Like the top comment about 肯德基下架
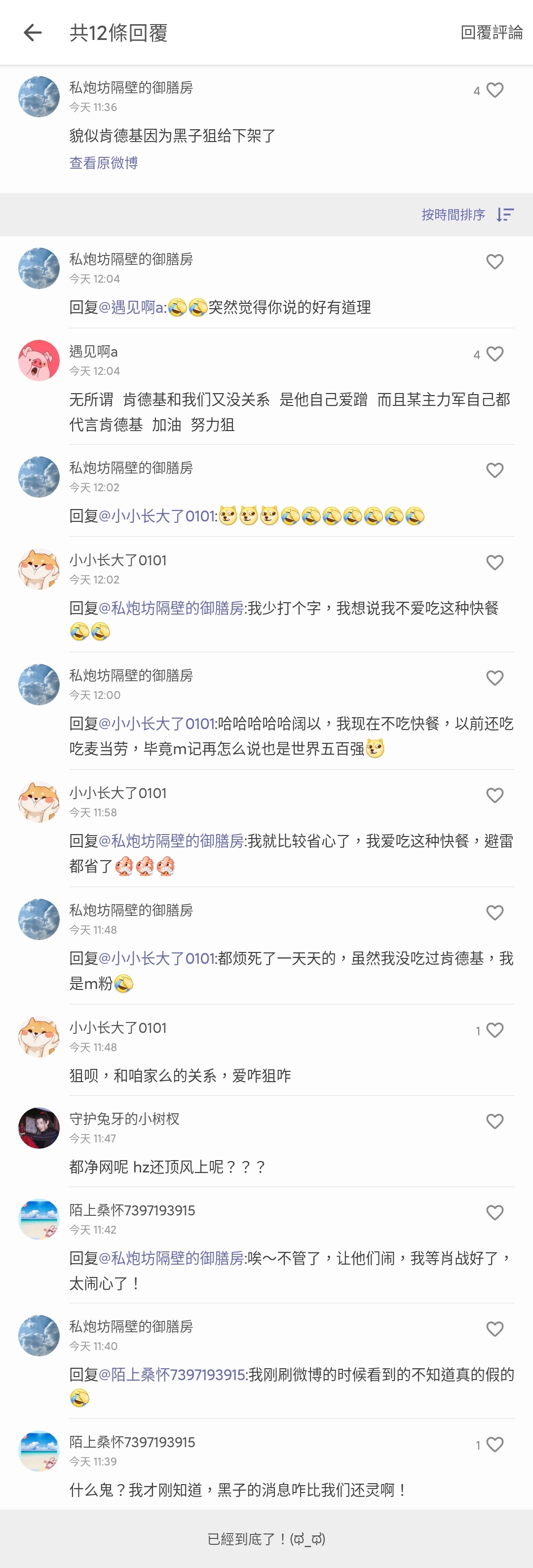This screenshot has width=533, height=1568. 495,91
